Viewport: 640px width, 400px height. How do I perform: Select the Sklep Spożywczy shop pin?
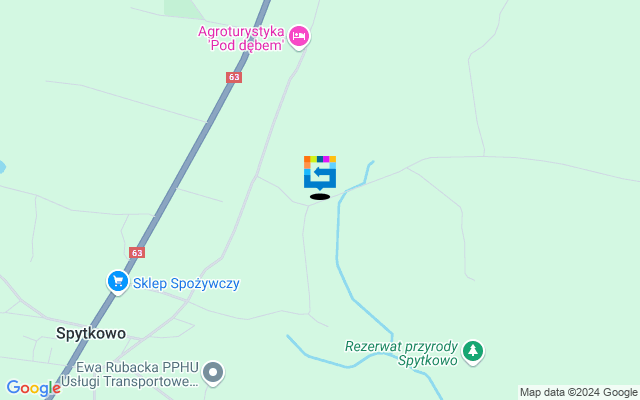pyautogui.click(x=118, y=283)
